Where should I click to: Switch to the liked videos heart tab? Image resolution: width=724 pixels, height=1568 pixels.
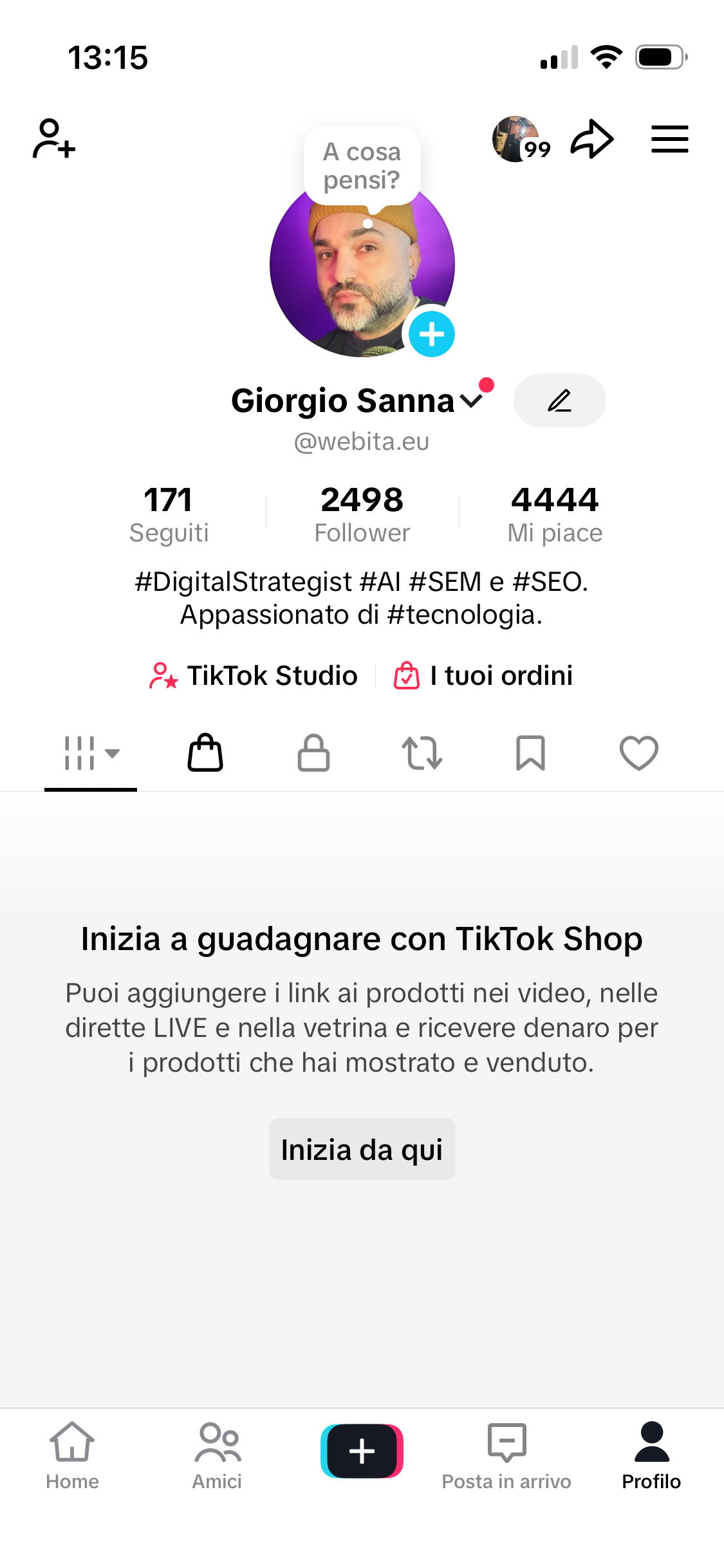click(638, 753)
